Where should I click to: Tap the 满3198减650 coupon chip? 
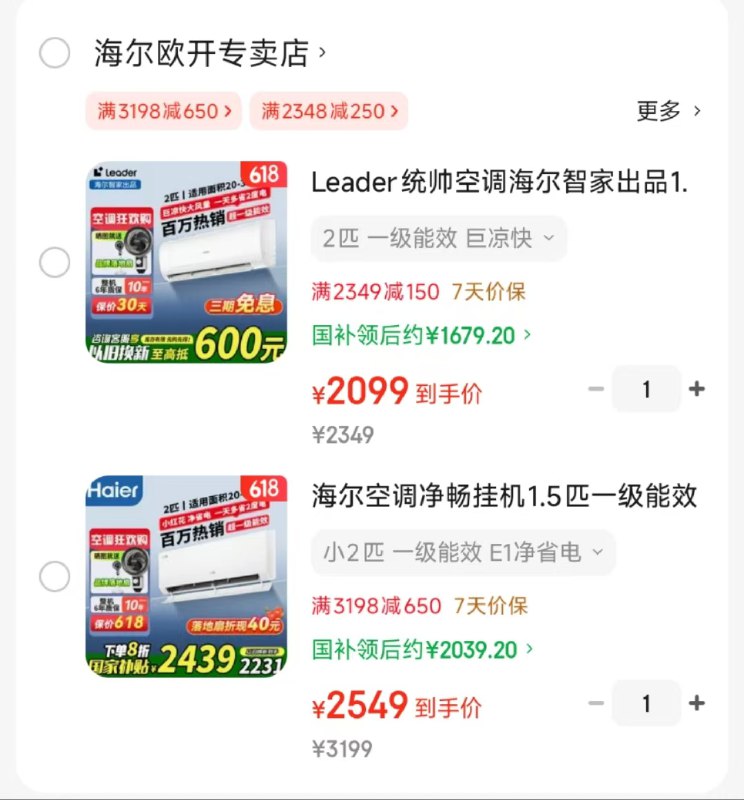[x=165, y=111]
